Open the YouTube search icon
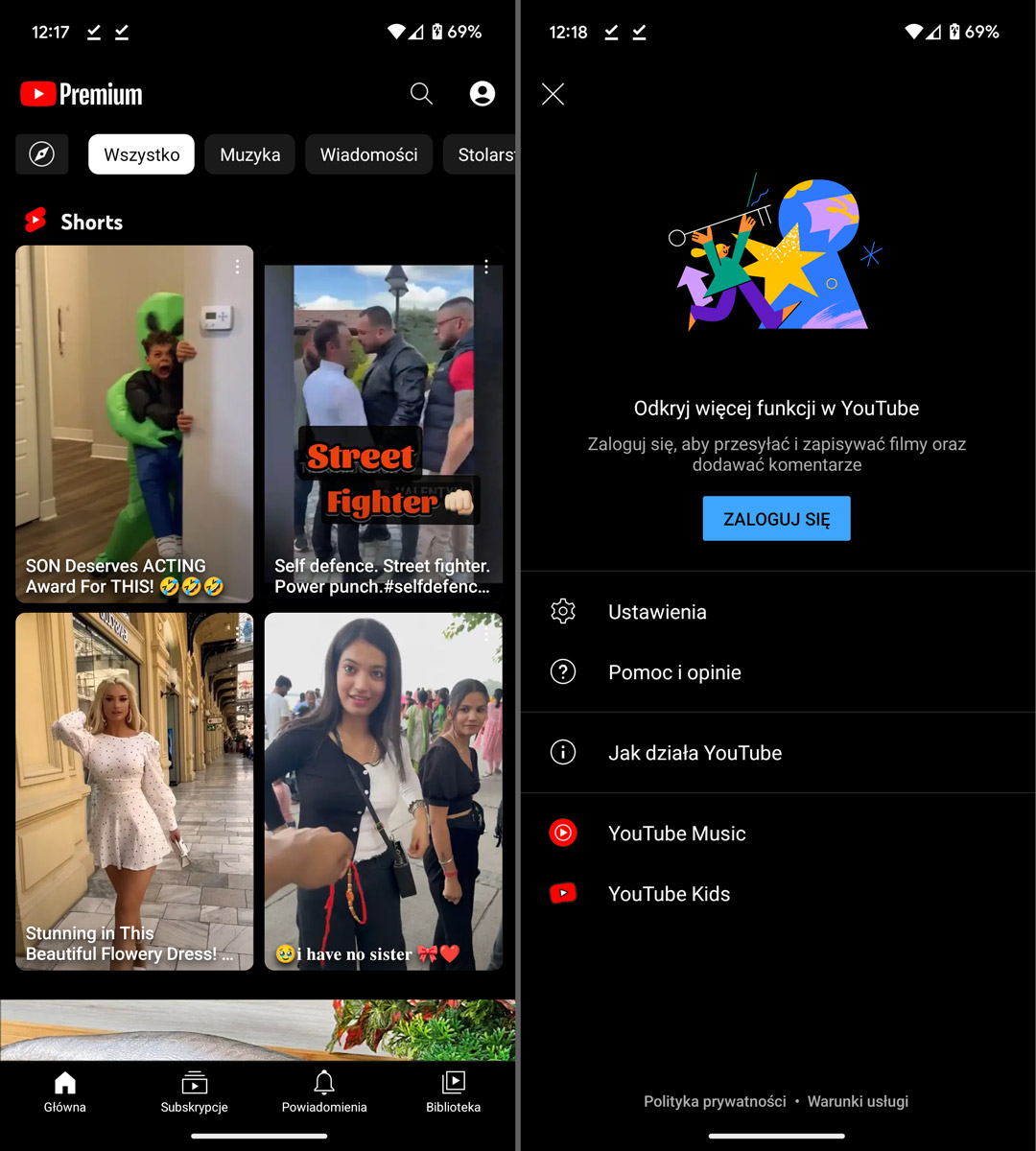The height and width of the screenshot is (1151, 1036). [x=421, y=94]
